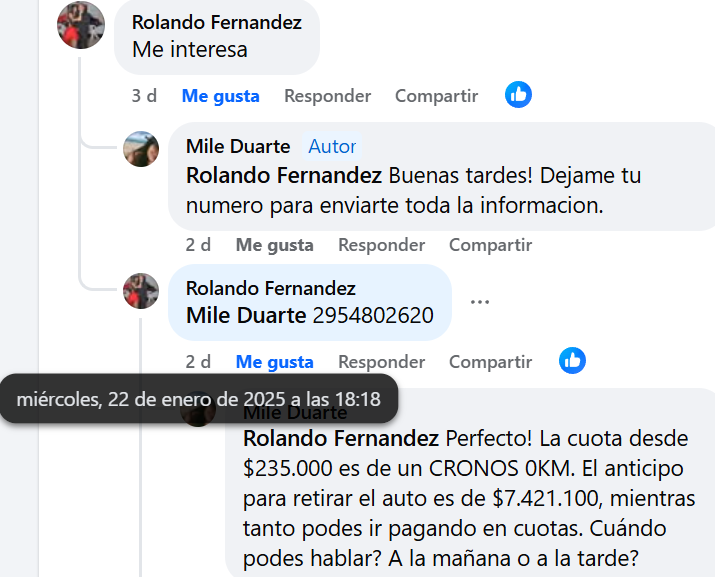Viewport: 715px width, 577px height.
Task: Tap Me gusta under the 2954802620 comment
Action: pyautogui.click(x=274, y=361)
